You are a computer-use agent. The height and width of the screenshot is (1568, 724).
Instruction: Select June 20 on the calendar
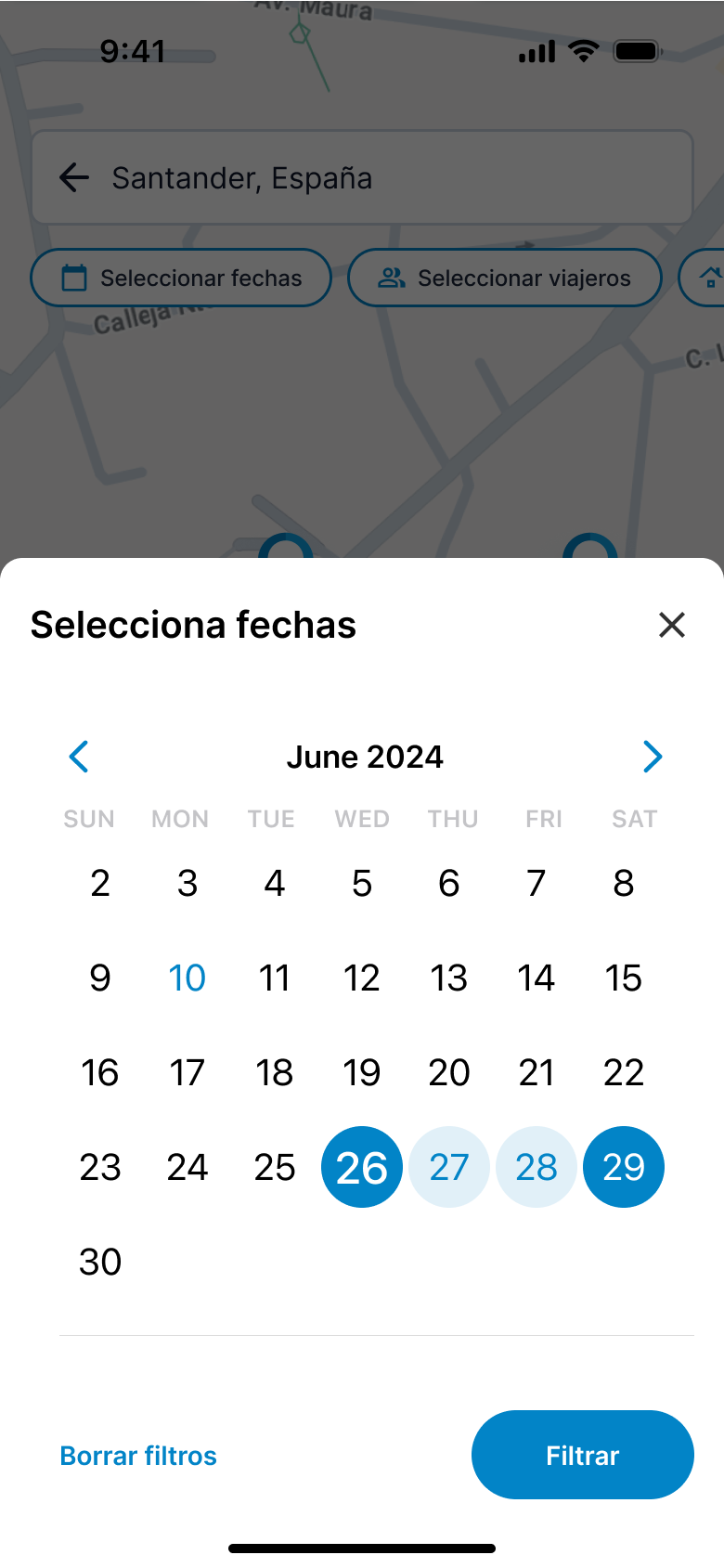[x=449, y=1072]
